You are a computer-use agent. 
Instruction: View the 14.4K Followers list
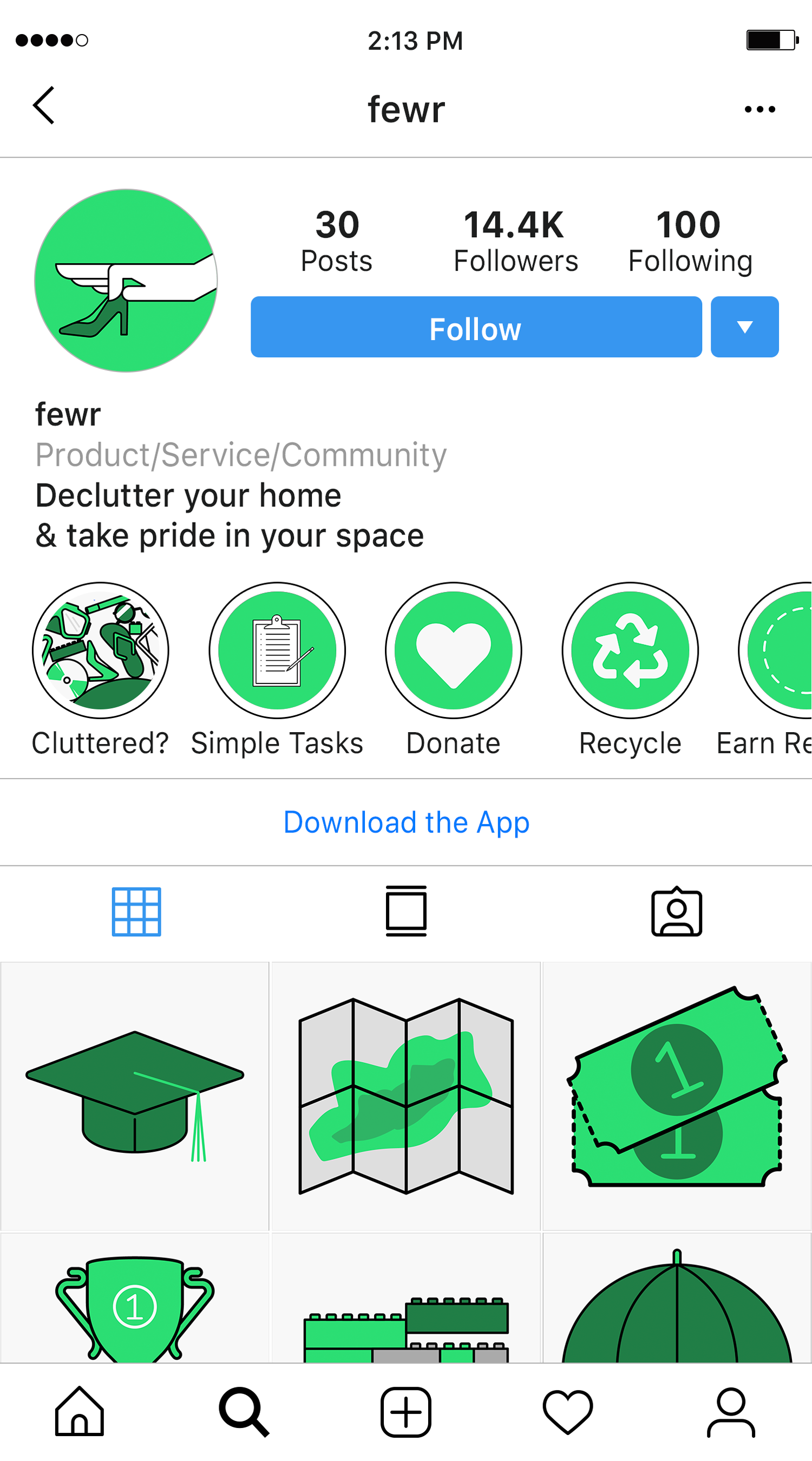pos(515,241)
